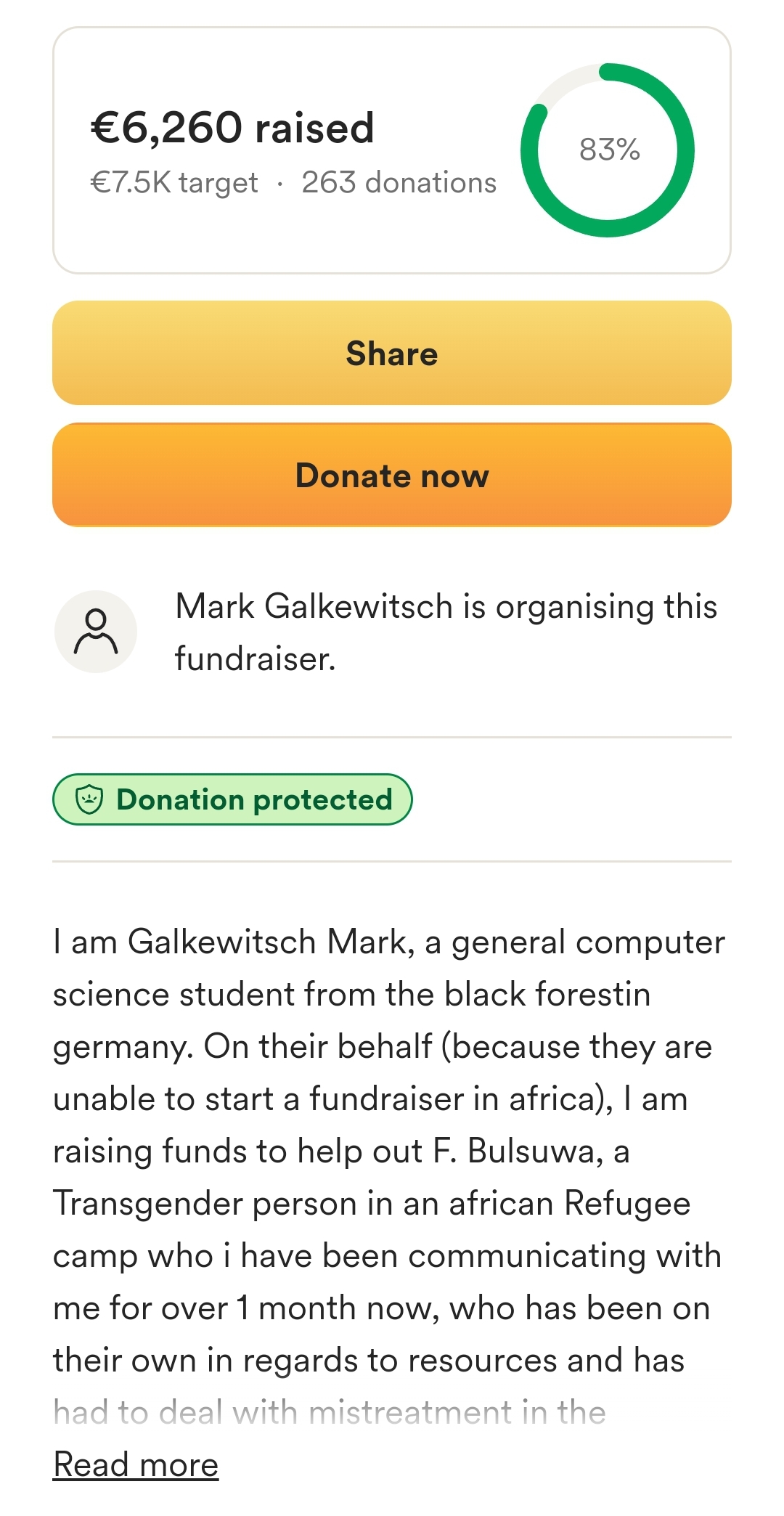Tap the Share button
This screenshot has height=1516, width=784.
(392, 353)
